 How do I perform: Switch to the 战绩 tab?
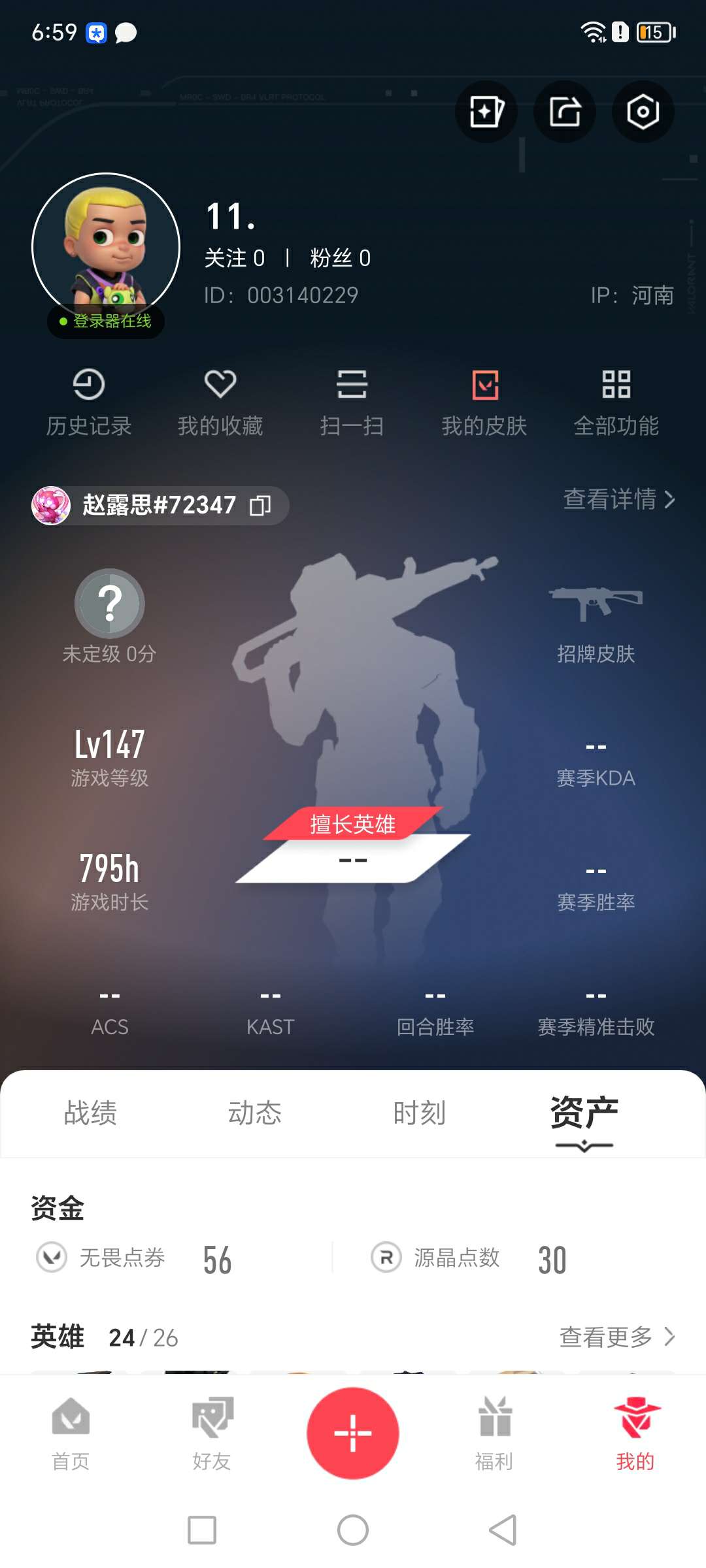point(90,1113)
